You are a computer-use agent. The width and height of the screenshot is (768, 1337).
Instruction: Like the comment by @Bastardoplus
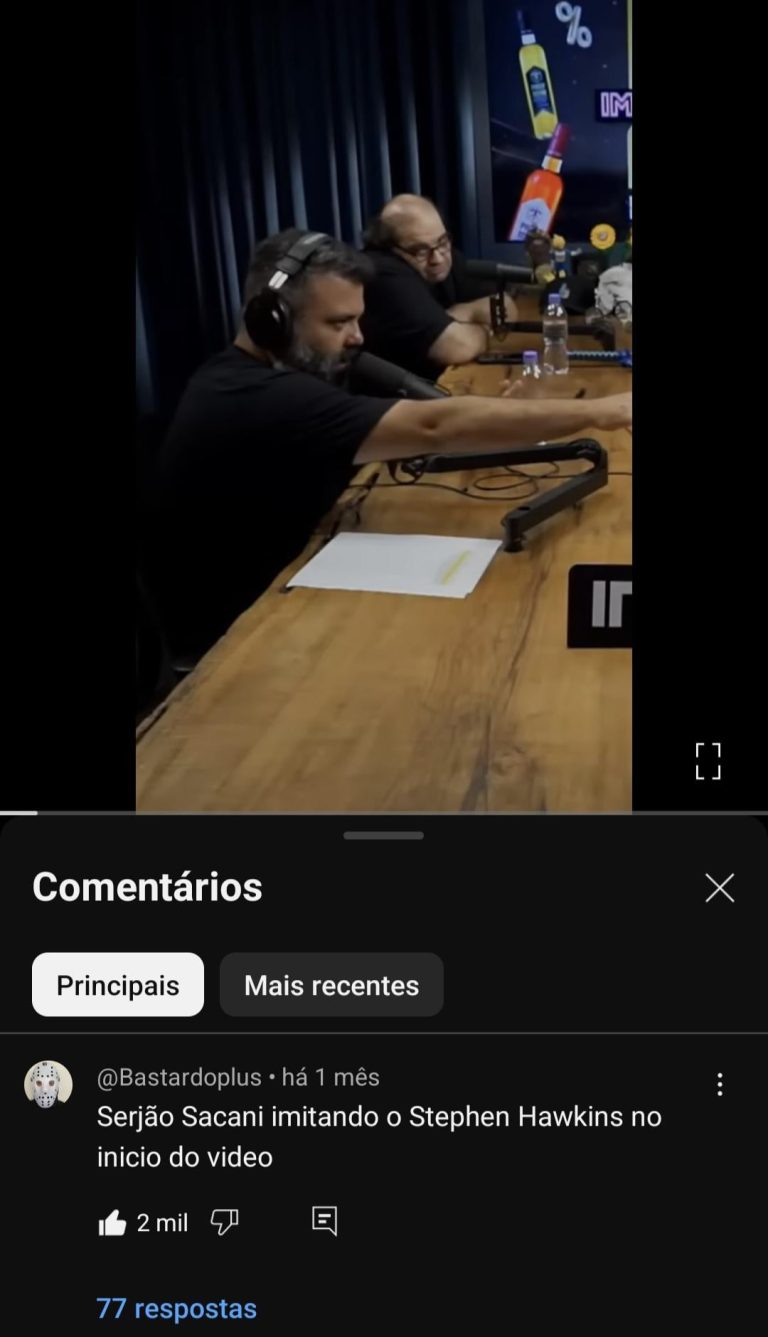112,1222
